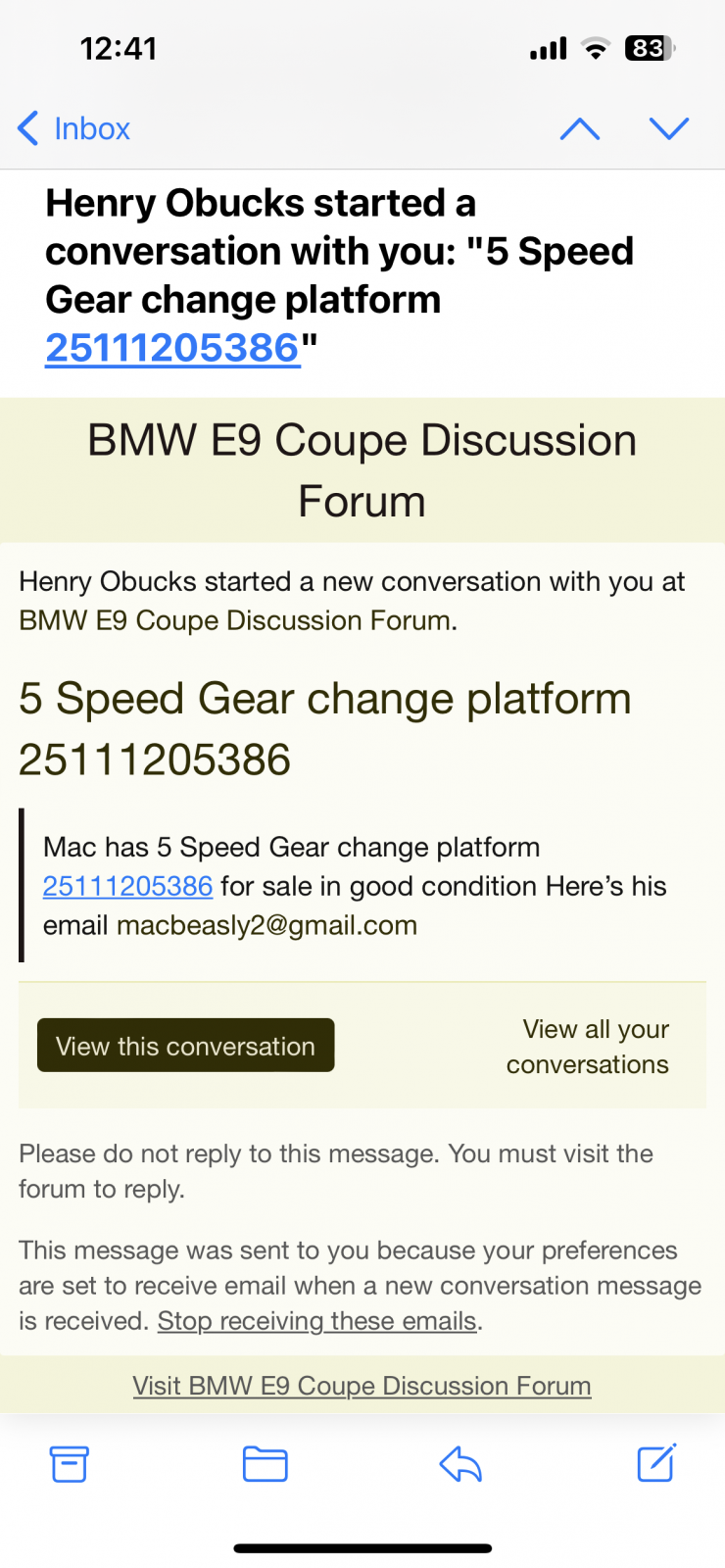Tap View this conversation button

click(x=185, y=1046)
